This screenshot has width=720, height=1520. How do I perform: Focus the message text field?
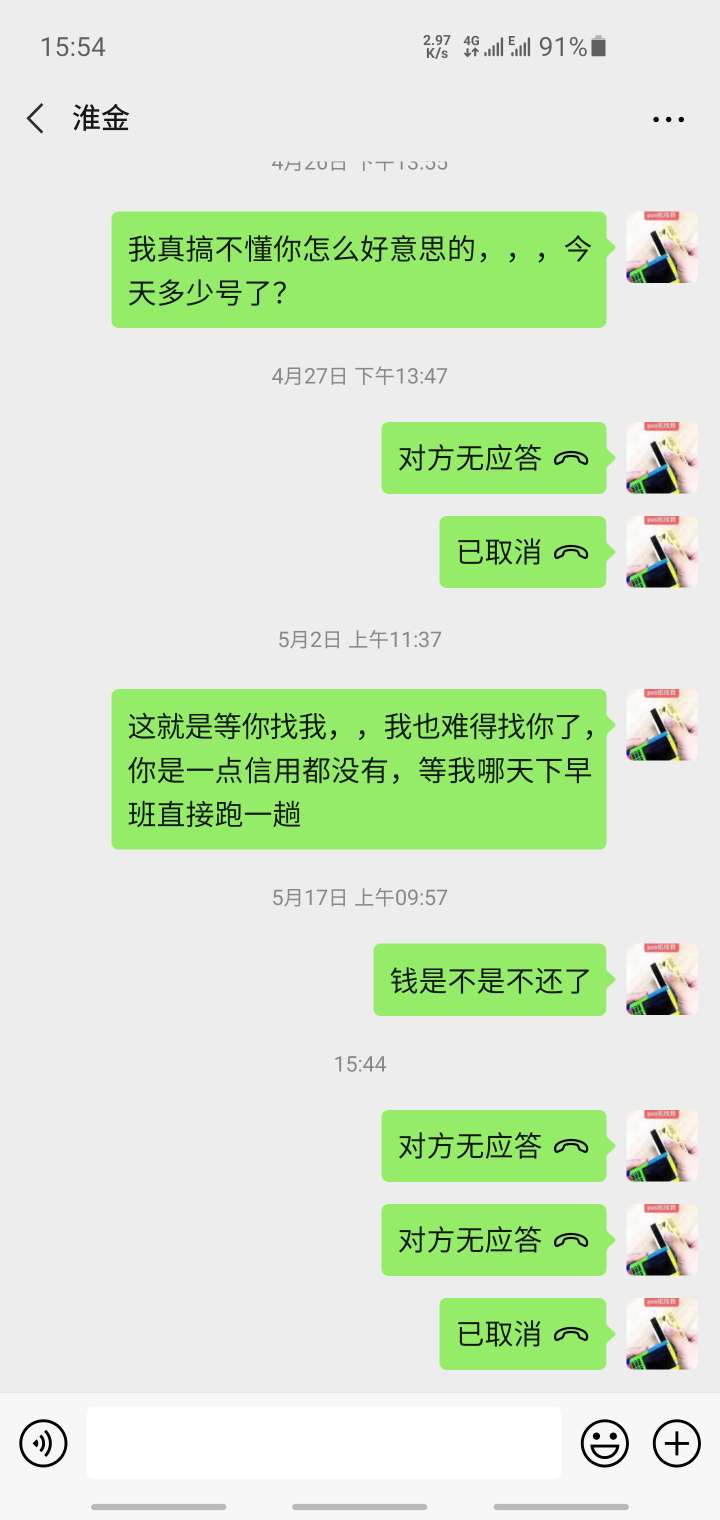pos(323,1442)
